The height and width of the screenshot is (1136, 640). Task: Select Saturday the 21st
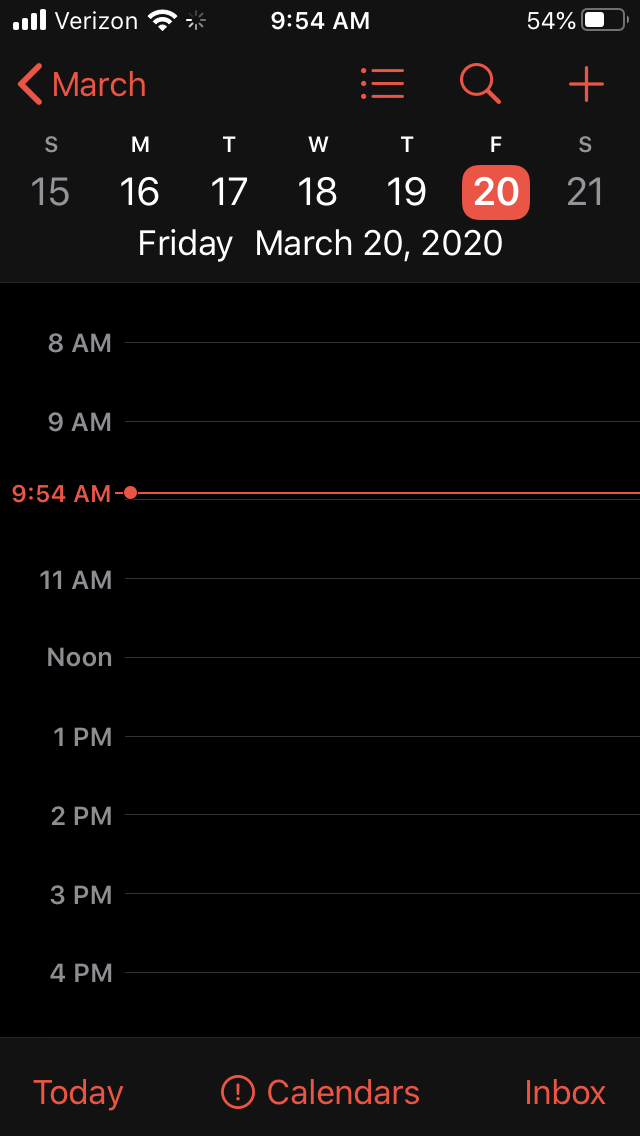(x=585, y=192)
